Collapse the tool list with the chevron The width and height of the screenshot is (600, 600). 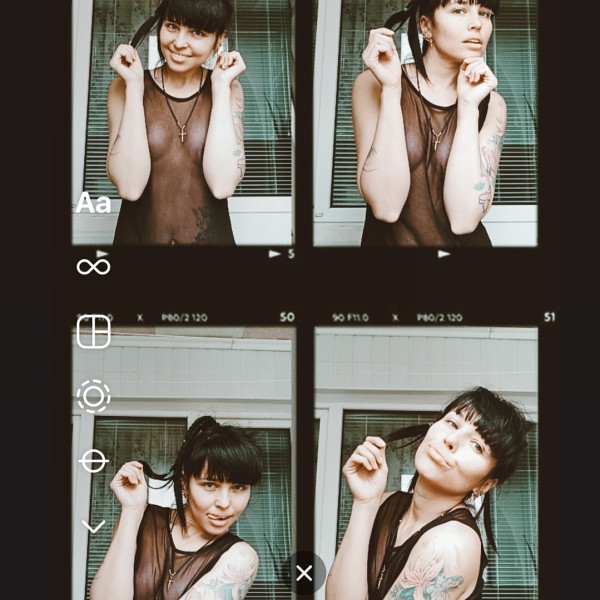point(93,527)
